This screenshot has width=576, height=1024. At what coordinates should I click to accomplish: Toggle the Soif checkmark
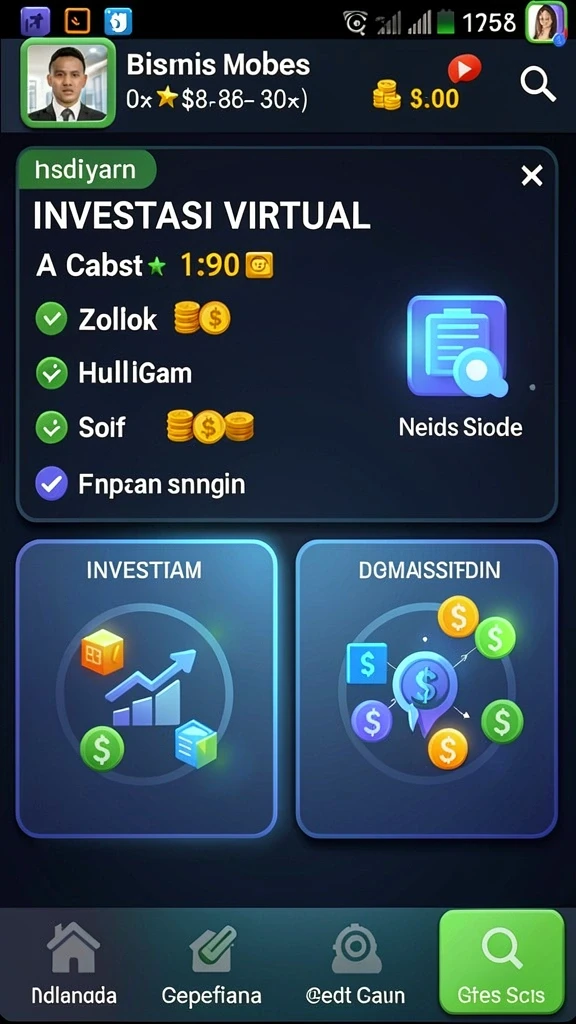tap(52, 427)
